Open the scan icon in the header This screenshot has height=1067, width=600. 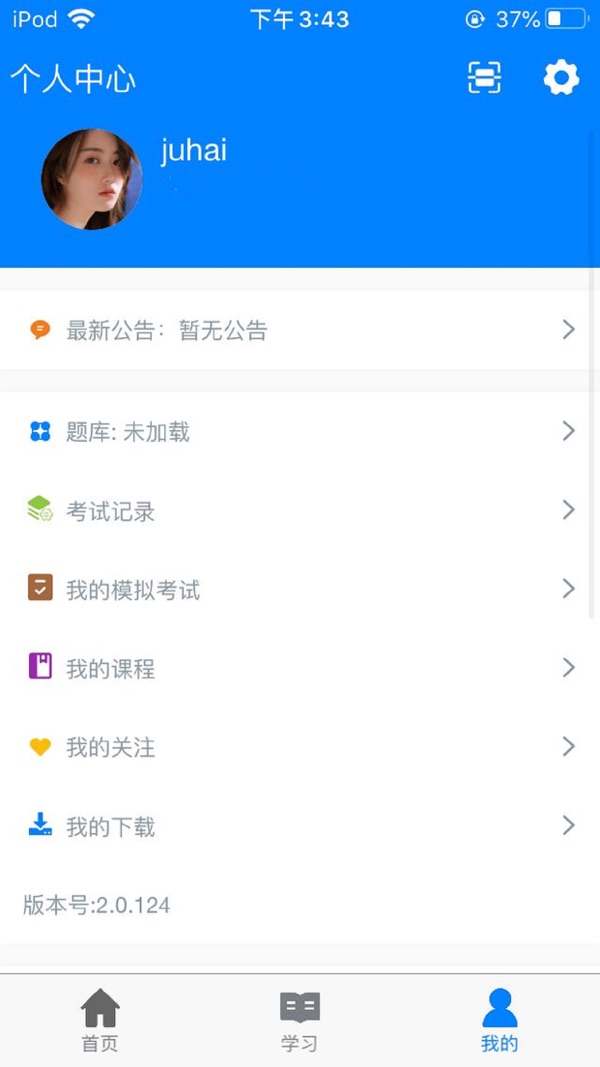tap(485, 78)
